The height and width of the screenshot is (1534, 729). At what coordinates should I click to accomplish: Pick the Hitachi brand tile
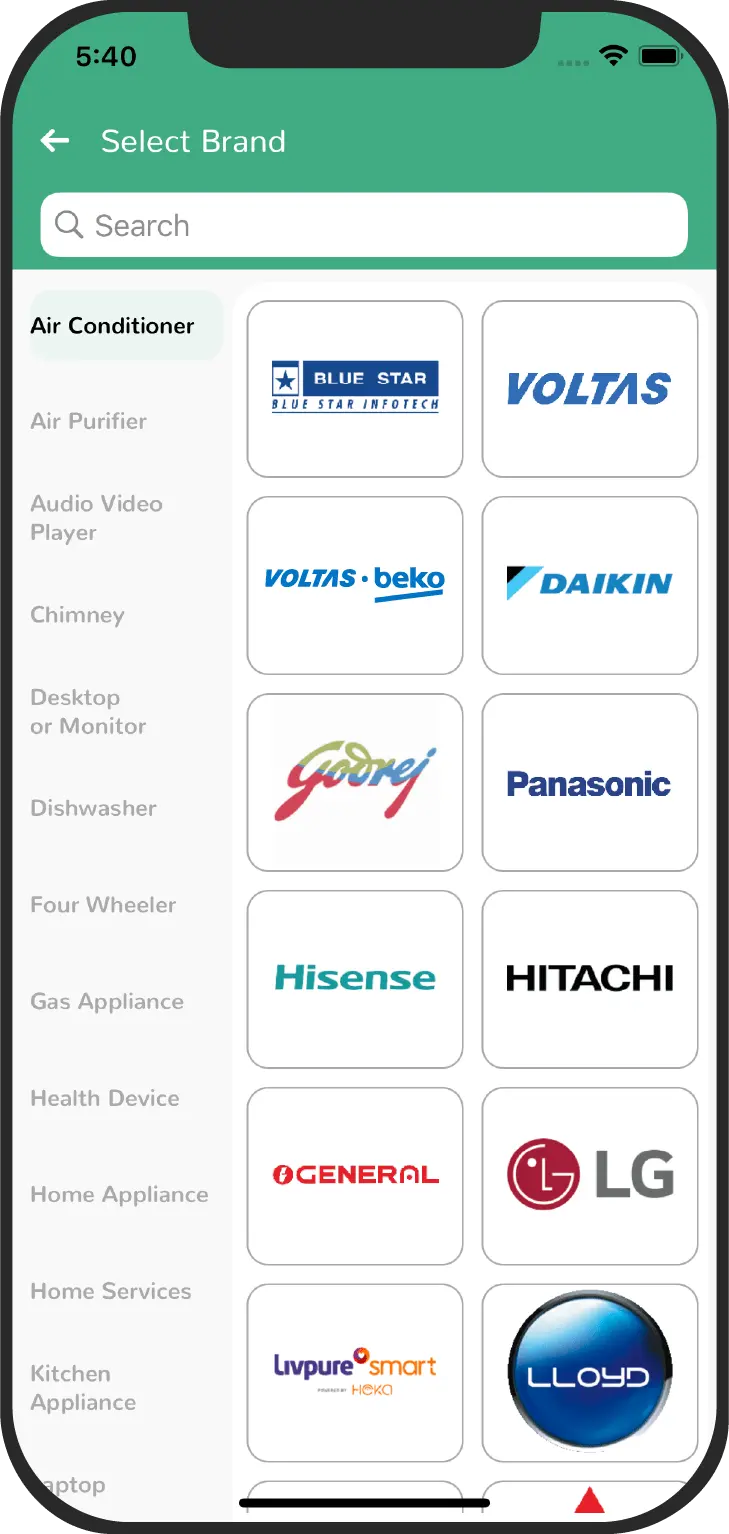589,978
